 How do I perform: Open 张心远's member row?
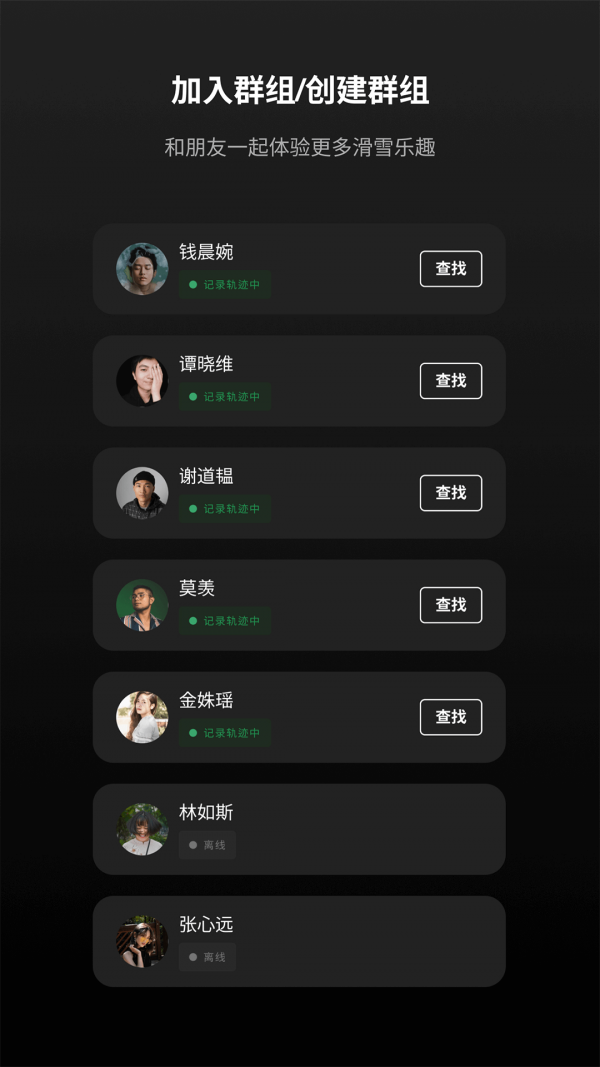click(298, 941)
